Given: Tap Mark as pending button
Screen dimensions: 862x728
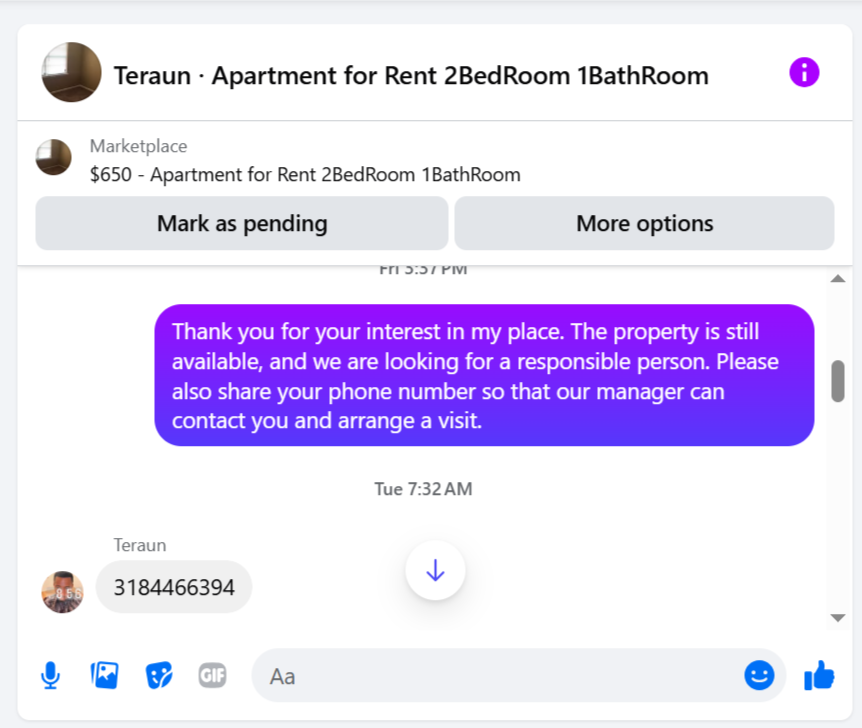Looking at the screenshot, I should pyautogui.click(x=241, y=223).
